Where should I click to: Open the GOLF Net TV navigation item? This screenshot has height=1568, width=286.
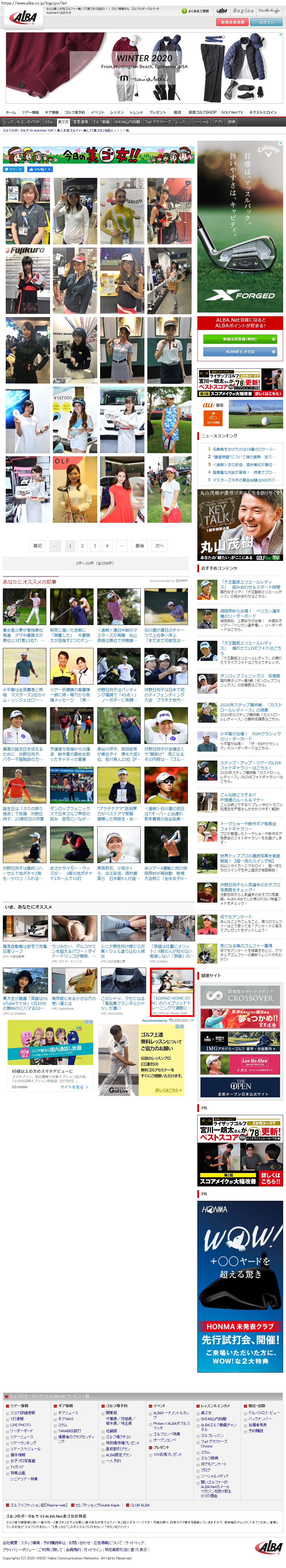coord(232,112)
